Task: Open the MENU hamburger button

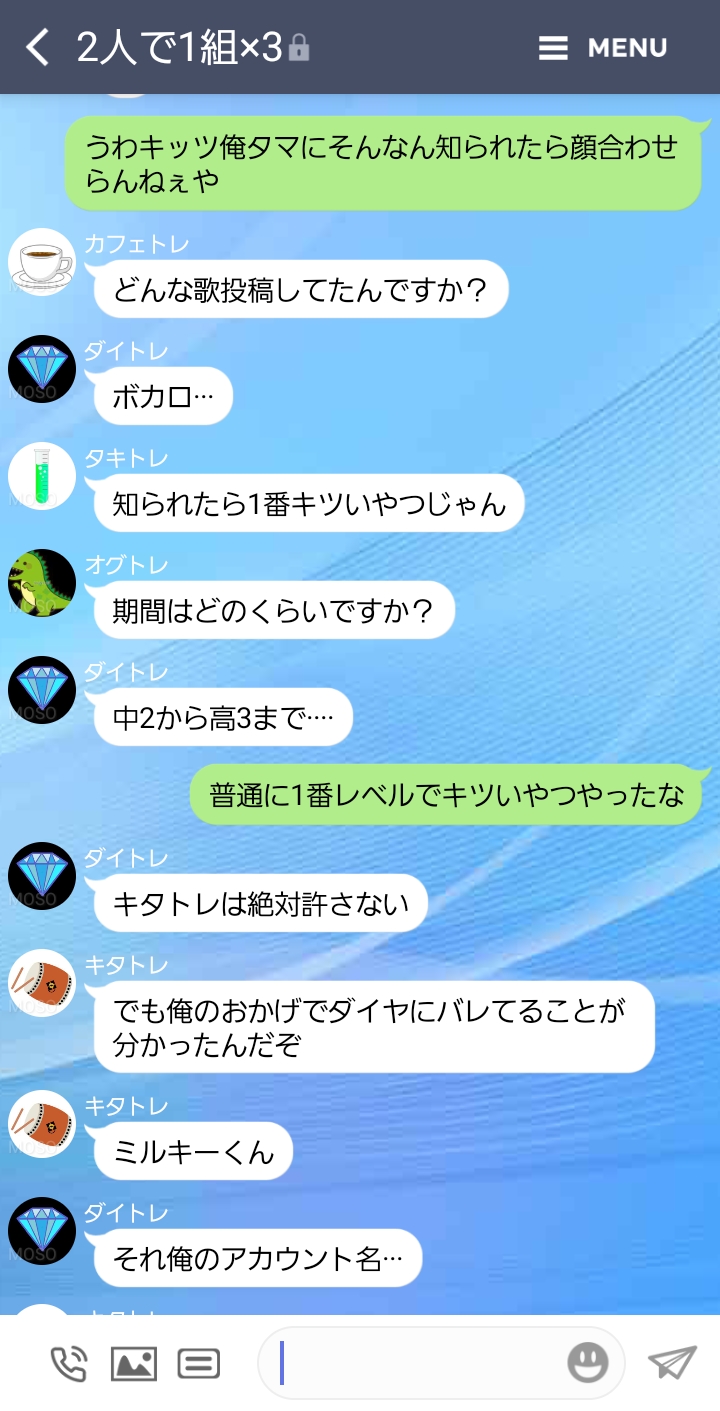Action: coord(602,47)
